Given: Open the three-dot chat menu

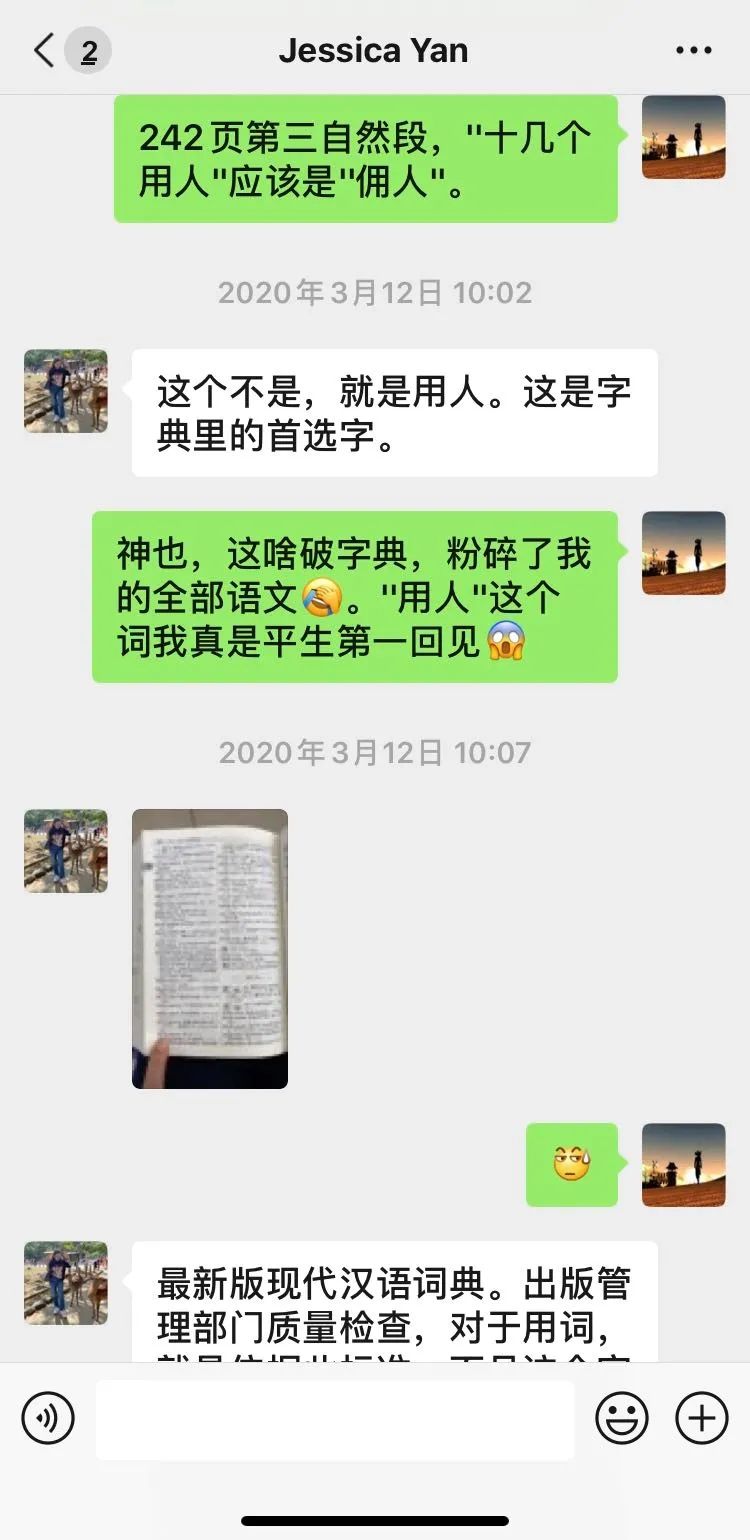Looking at the screenshot, I should [x=693, y=50].
